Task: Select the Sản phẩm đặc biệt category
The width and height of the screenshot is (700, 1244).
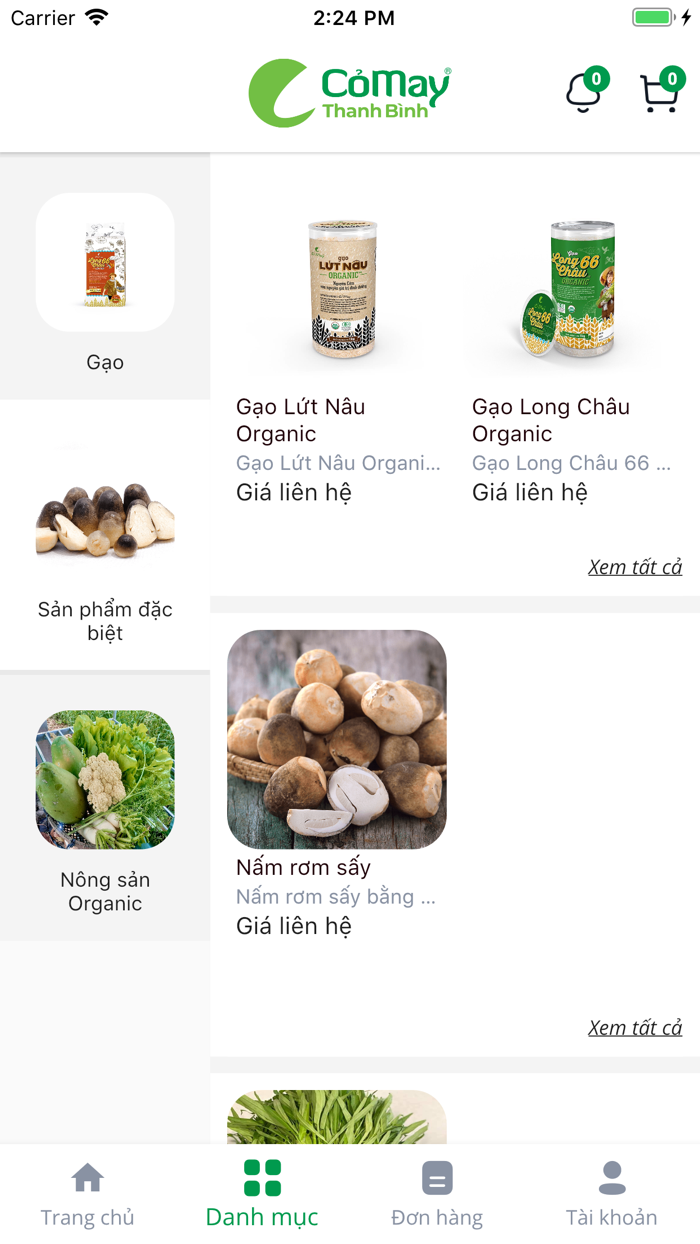Action: coord(105,540)
